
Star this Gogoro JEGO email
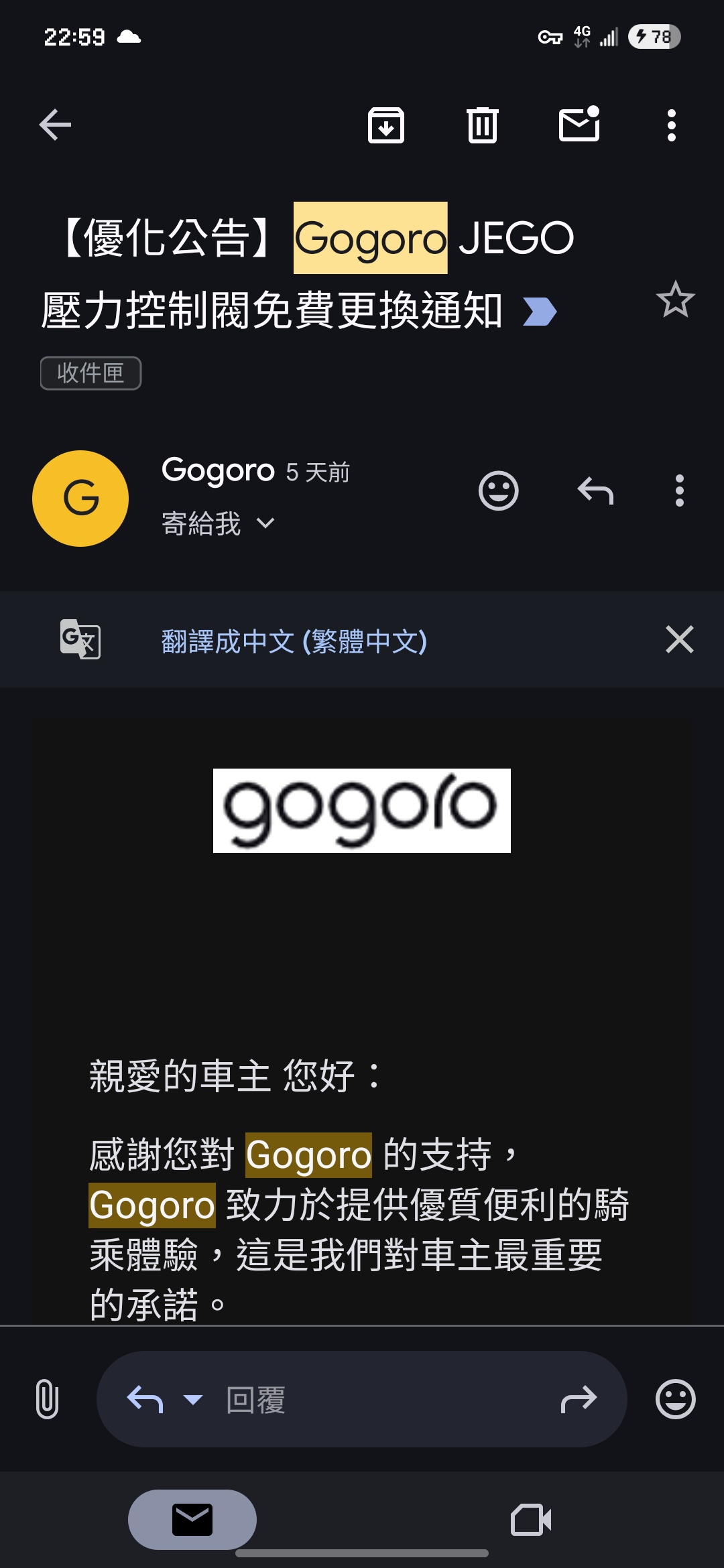coord(675,299)
